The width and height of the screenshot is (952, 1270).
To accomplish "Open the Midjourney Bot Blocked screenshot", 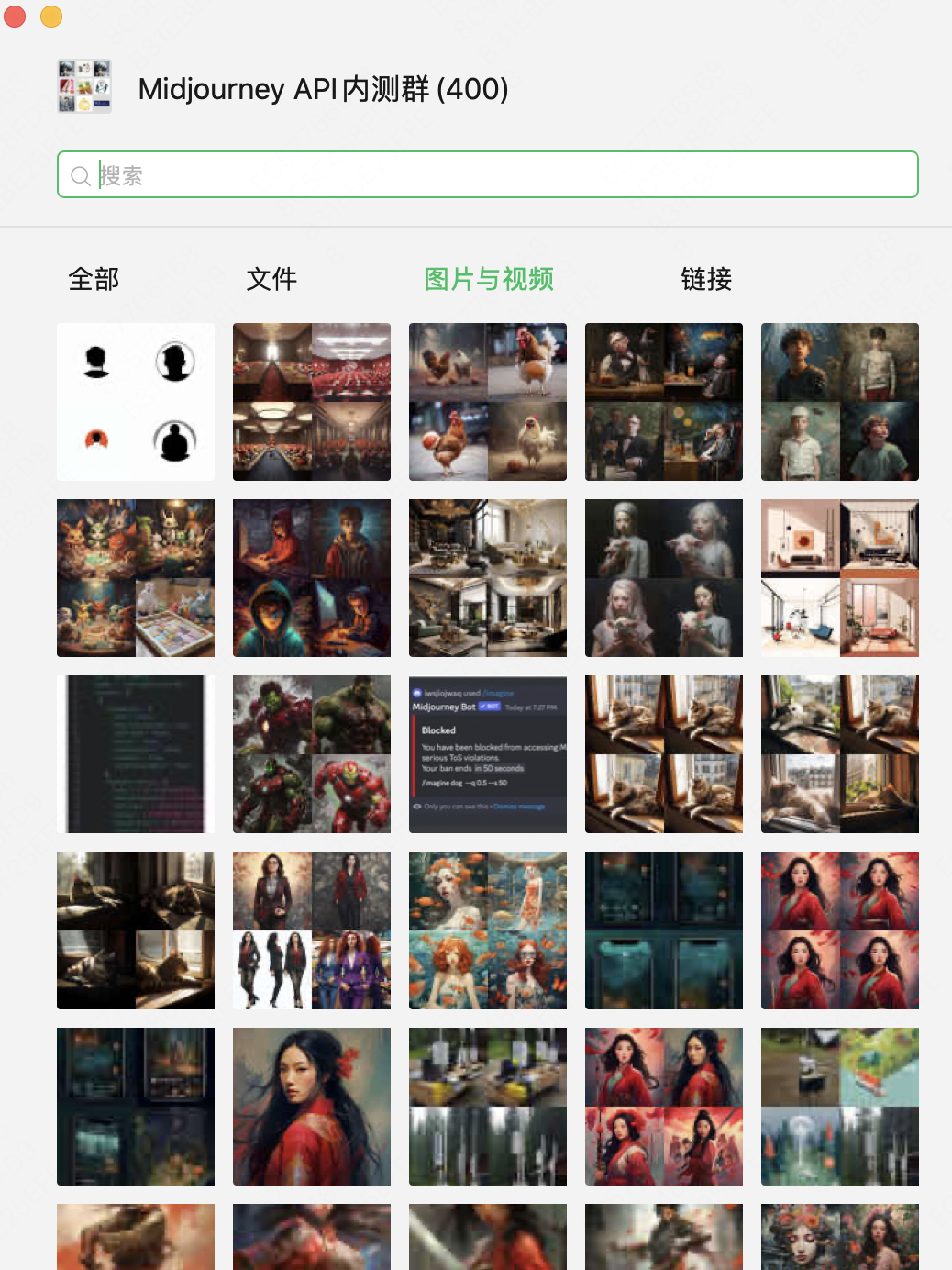I will (x=488, y=754).
